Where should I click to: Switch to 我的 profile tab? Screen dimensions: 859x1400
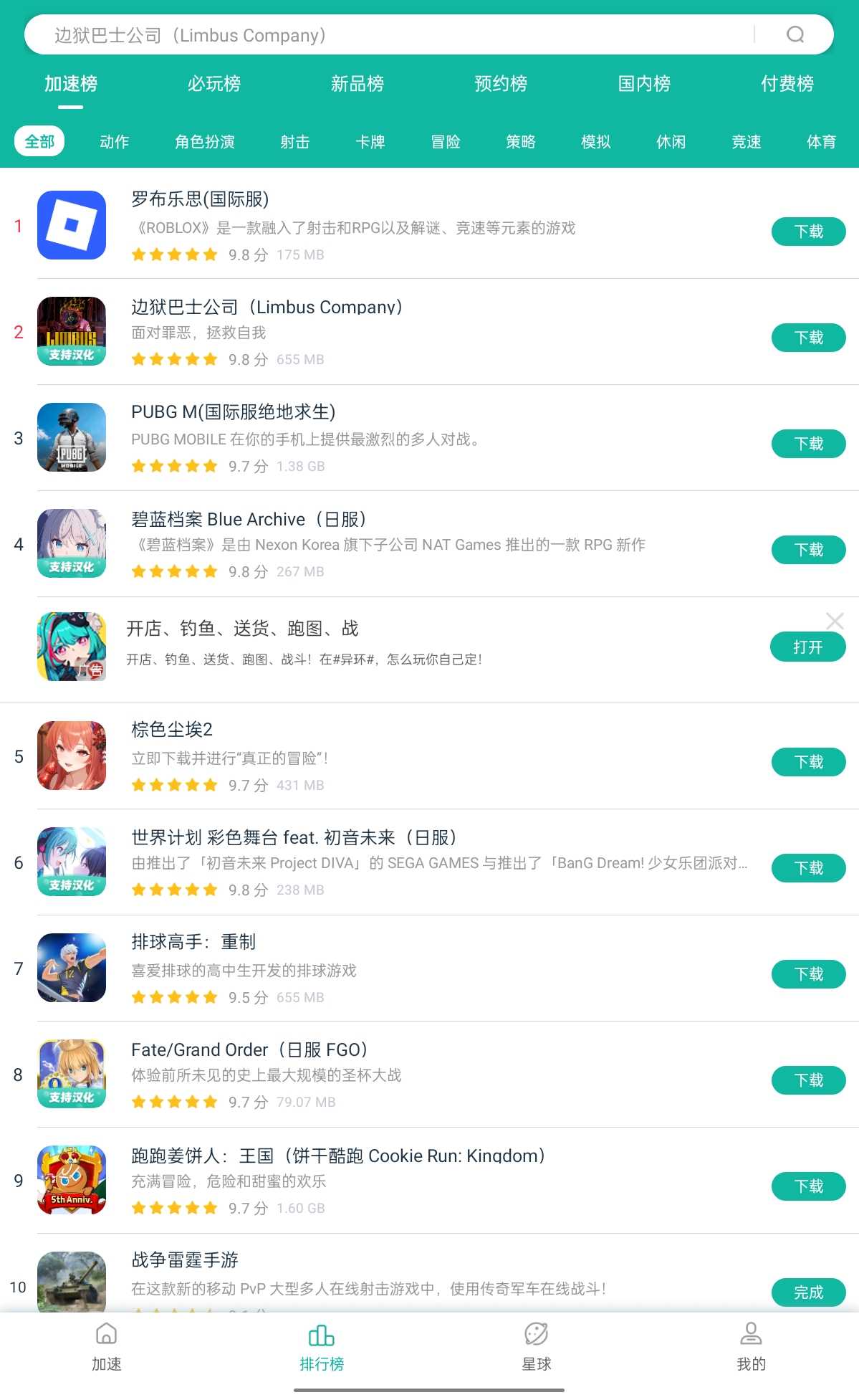pyautogui.click(x=751, y=1346)
